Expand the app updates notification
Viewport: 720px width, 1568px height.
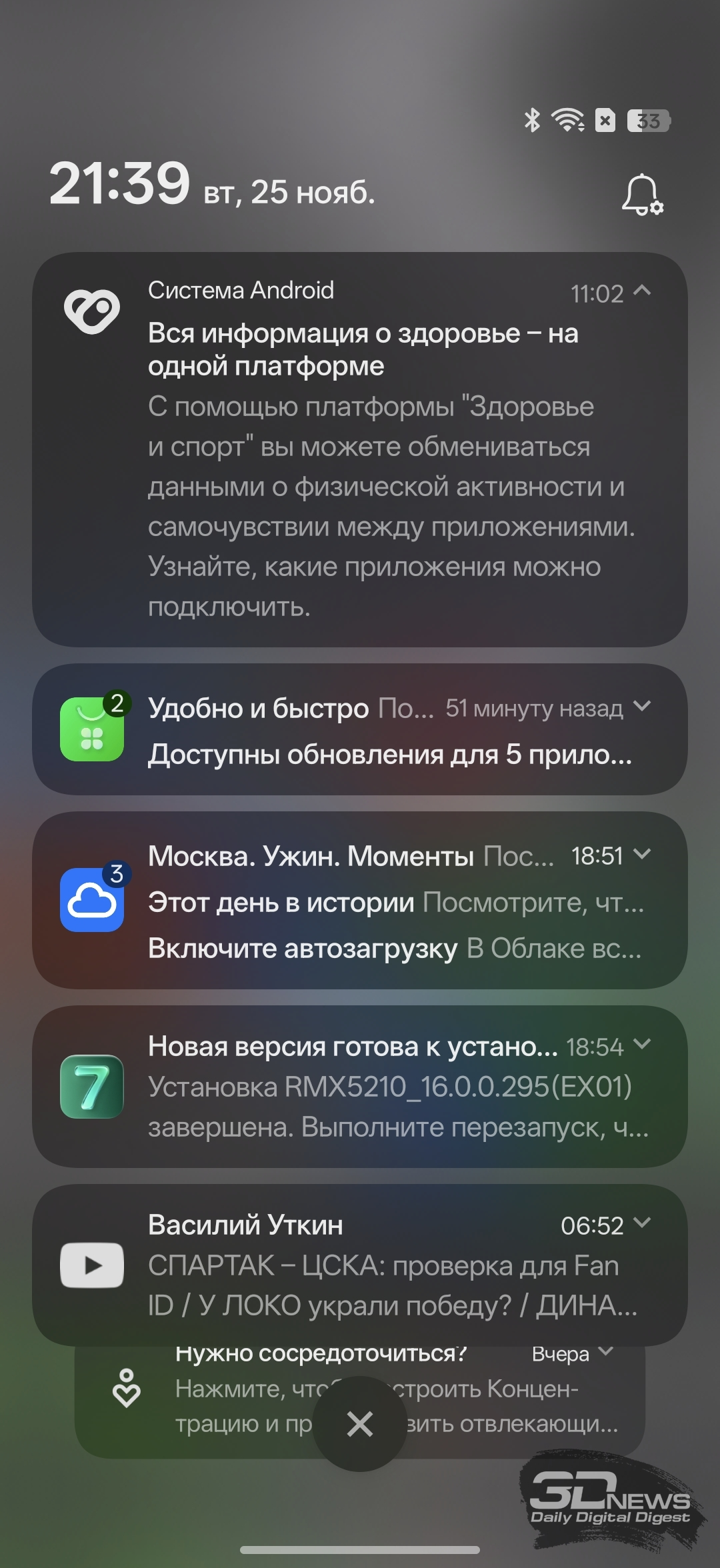pyautogui.click(x=641, y=707)
